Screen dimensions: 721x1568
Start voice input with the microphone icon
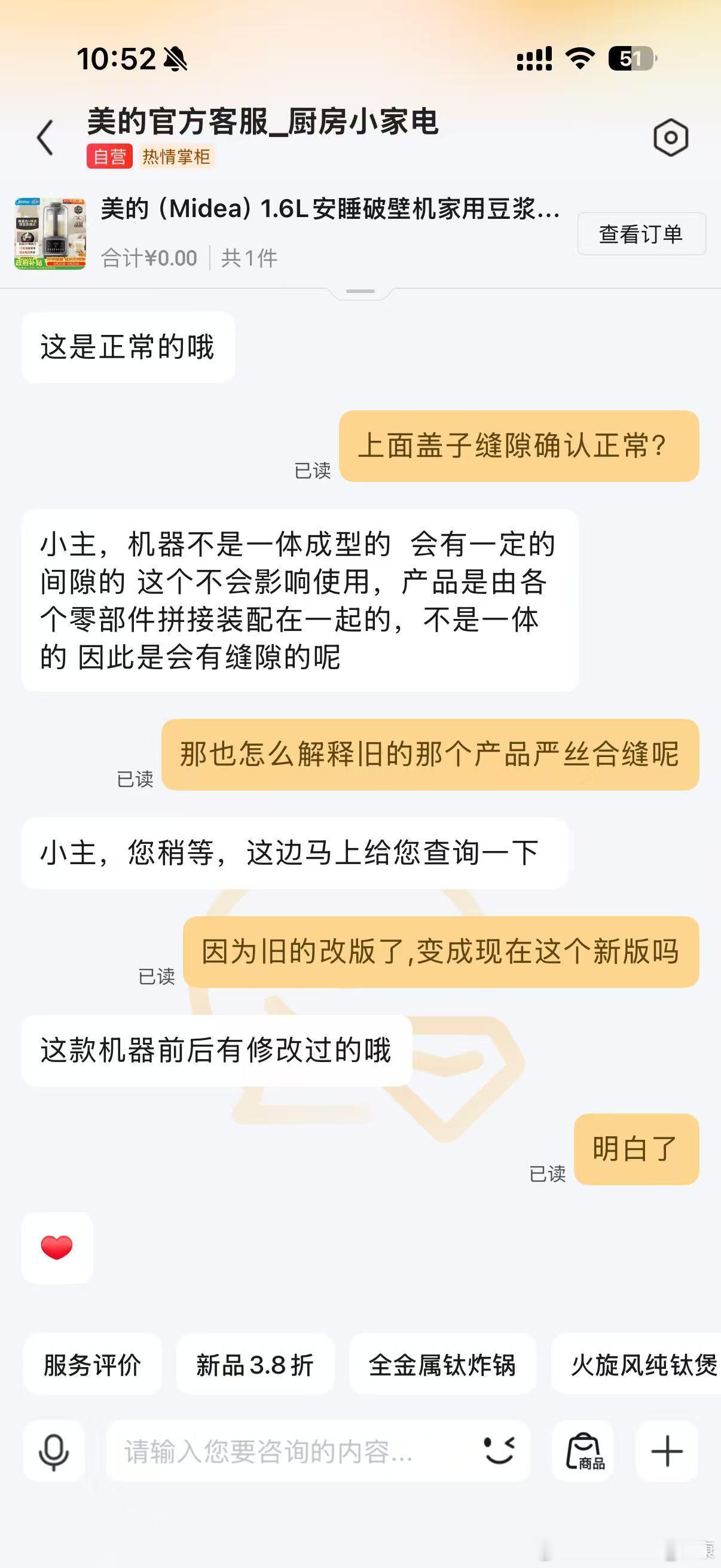click(54, 1452)
